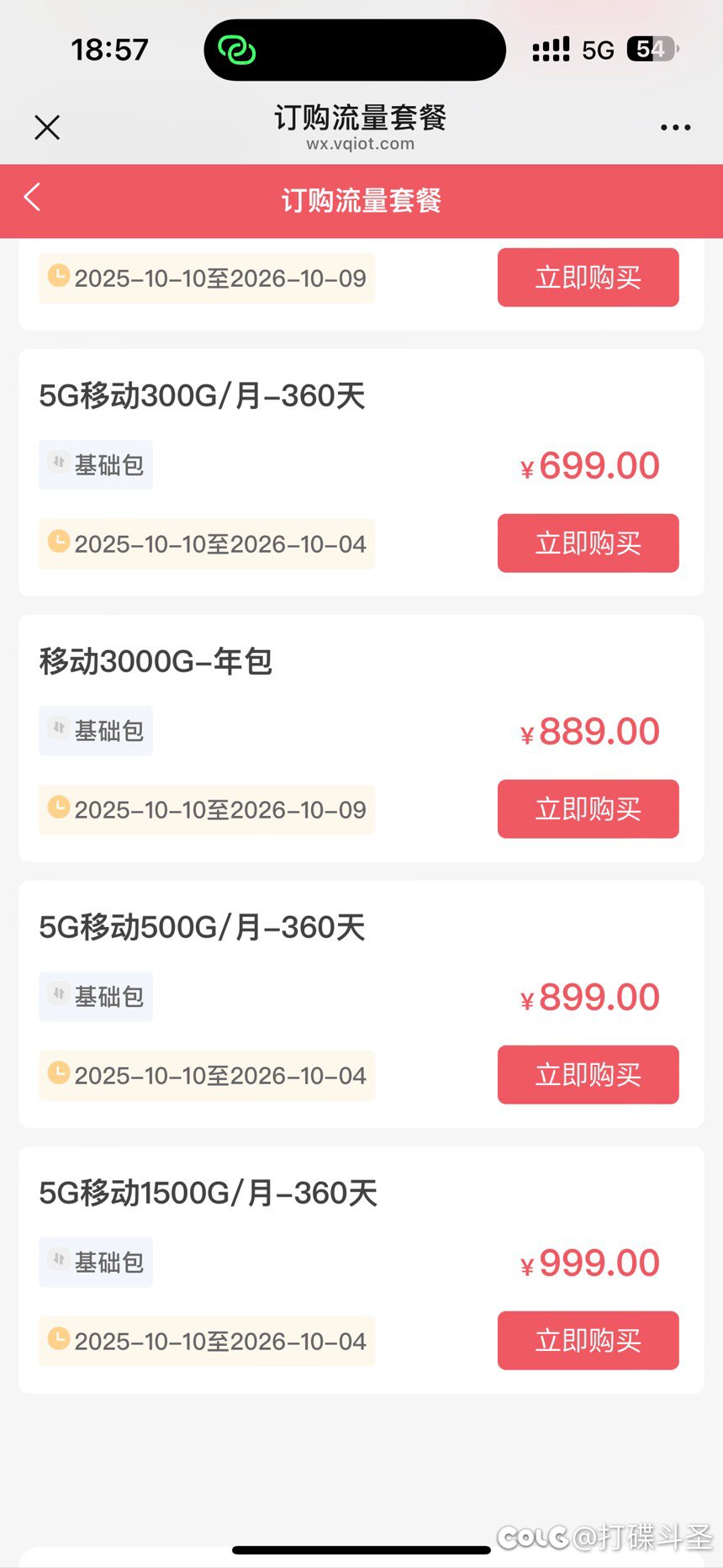Screen dimensions: 723x1568
Task: Go back using the red header arrow
Action: coord(33,199)
